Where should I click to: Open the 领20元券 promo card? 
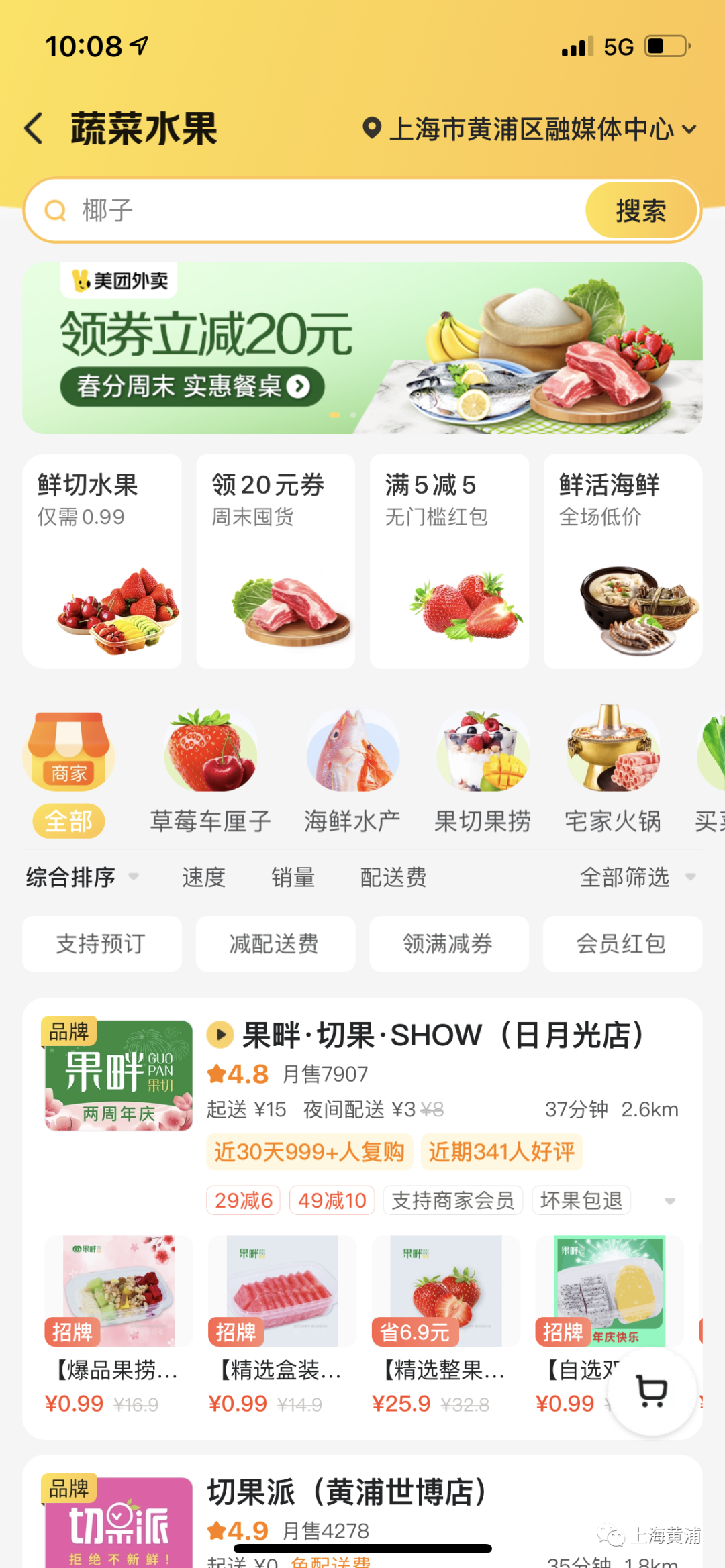click(x=275, y=561)
